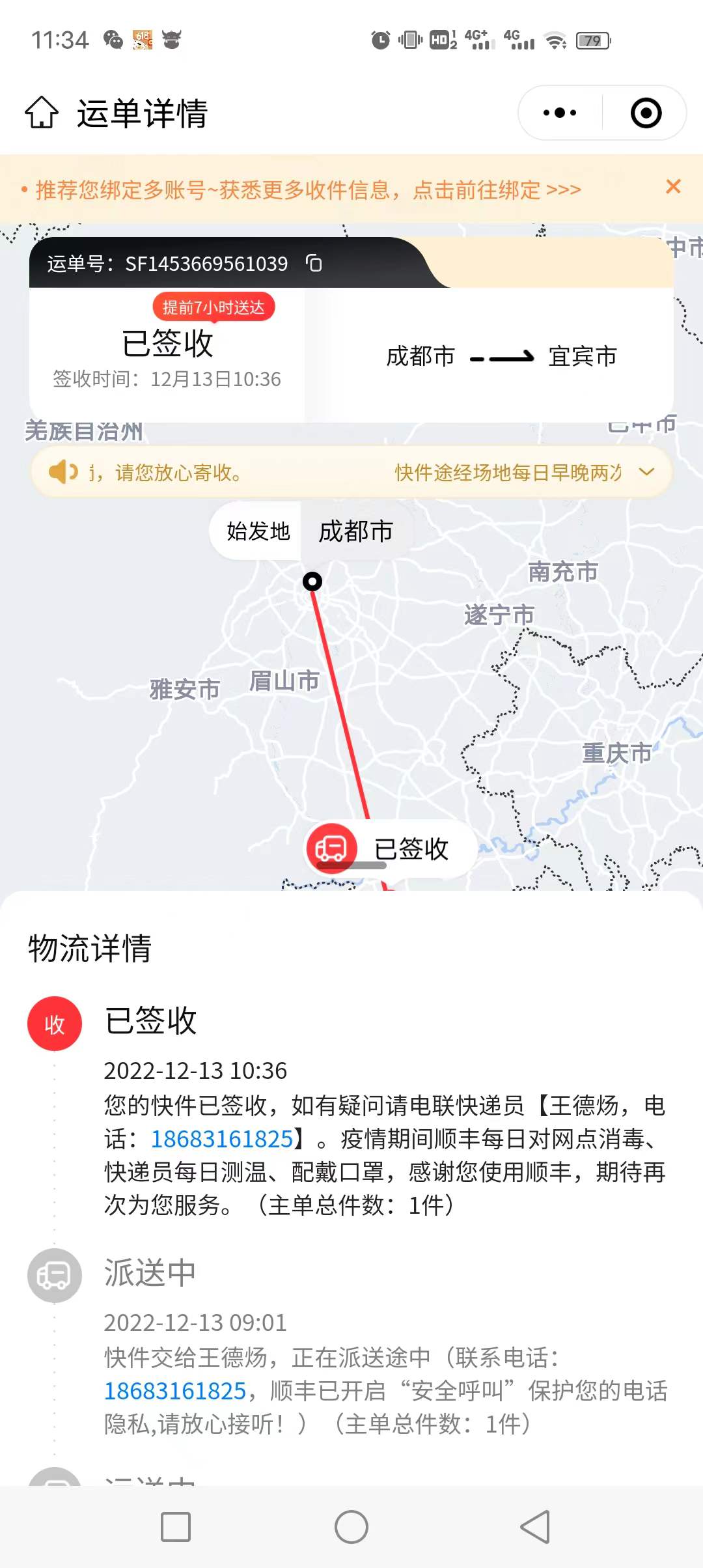This screenshot has height=1568, width=703.
Task: Copy the waybill number SF1453669561039
Action: click(x=314, y=263)
